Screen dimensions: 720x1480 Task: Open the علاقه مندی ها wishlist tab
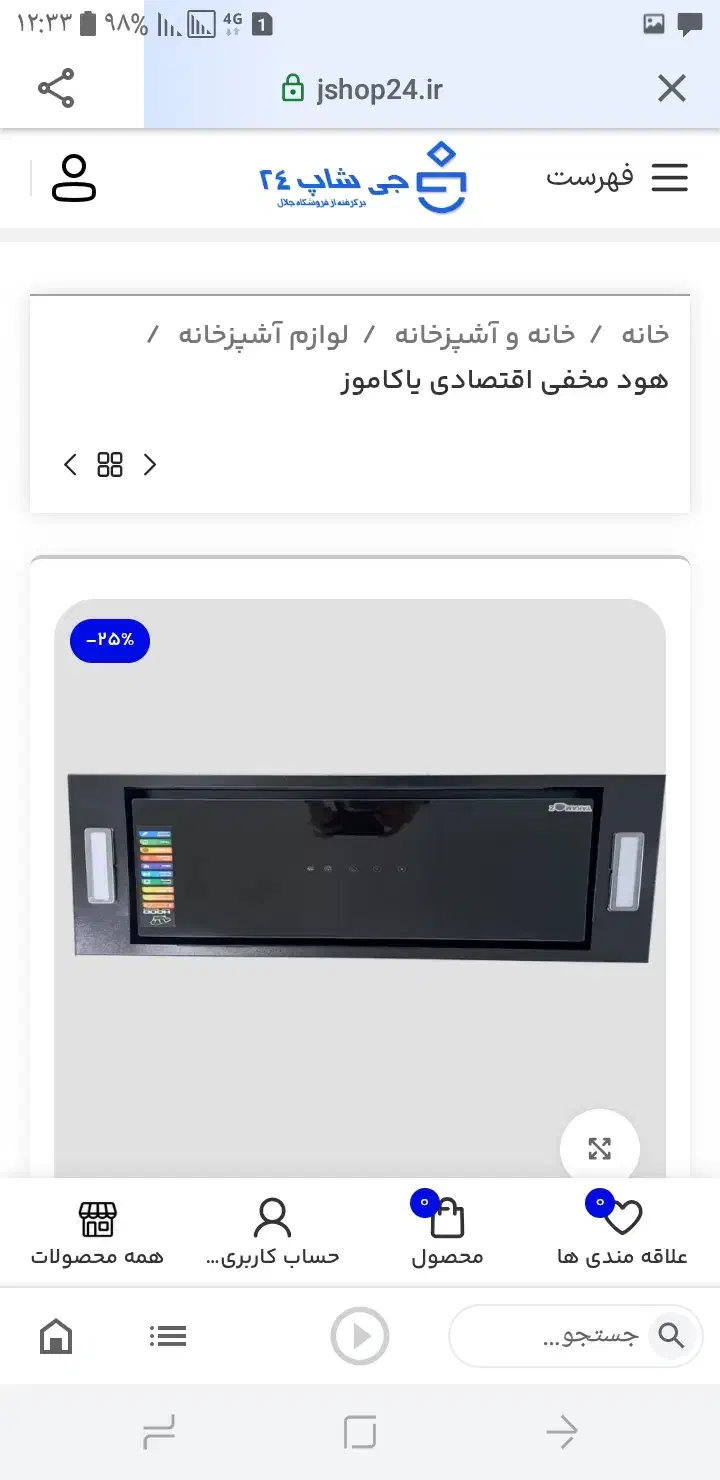(622, 1232)
